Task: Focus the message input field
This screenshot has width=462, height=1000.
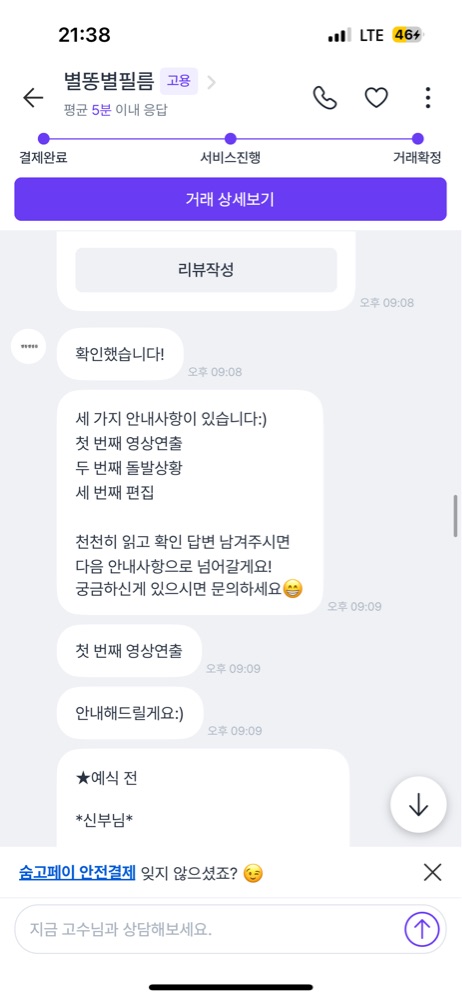Action: point(207,929)
